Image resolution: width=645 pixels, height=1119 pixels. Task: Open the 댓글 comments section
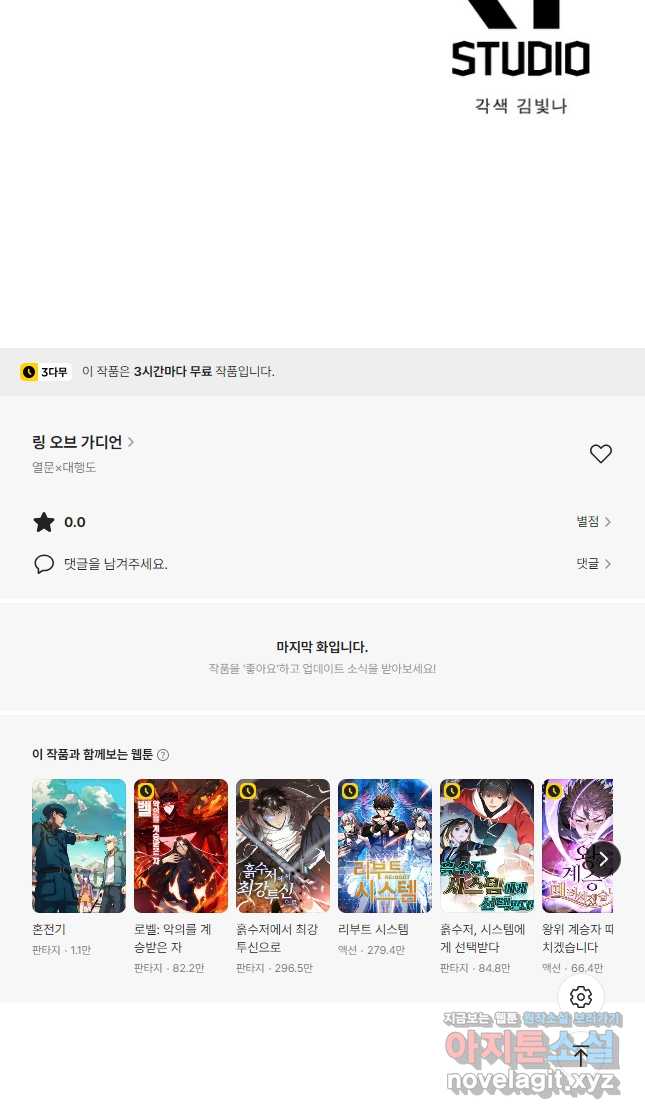click(x=593, y=564)
